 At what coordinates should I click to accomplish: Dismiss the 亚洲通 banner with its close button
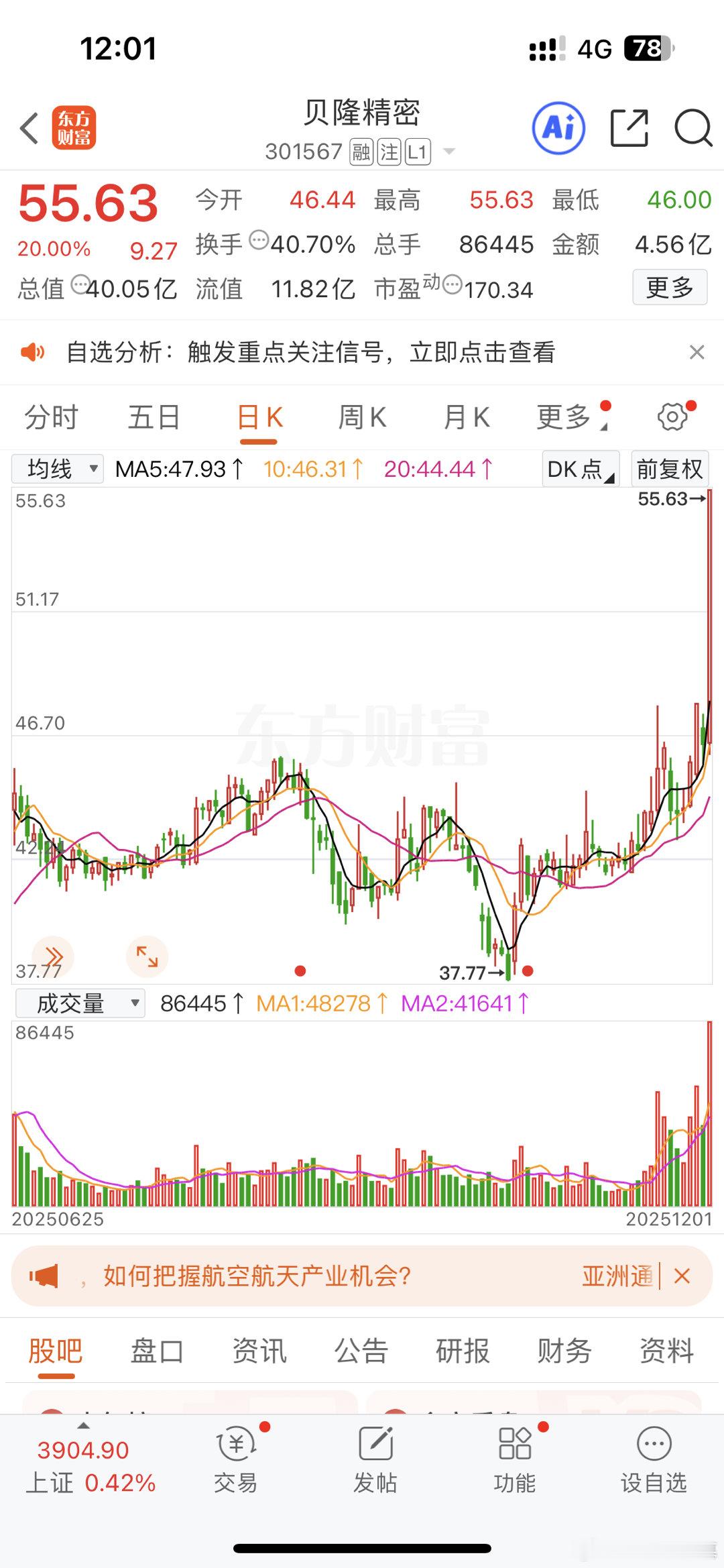682,1277
